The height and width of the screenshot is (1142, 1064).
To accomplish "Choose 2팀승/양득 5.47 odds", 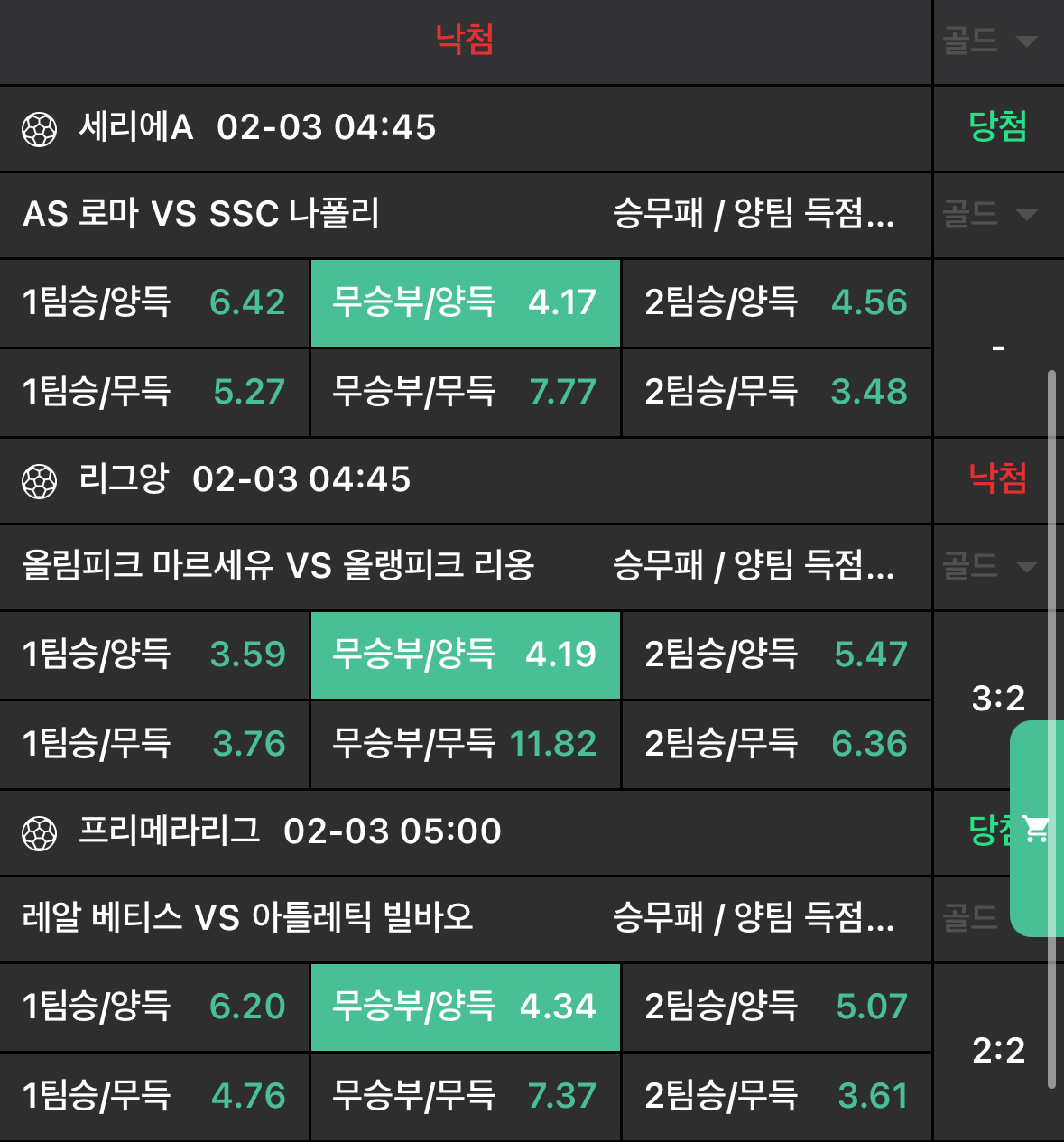I will coord(776,655).
